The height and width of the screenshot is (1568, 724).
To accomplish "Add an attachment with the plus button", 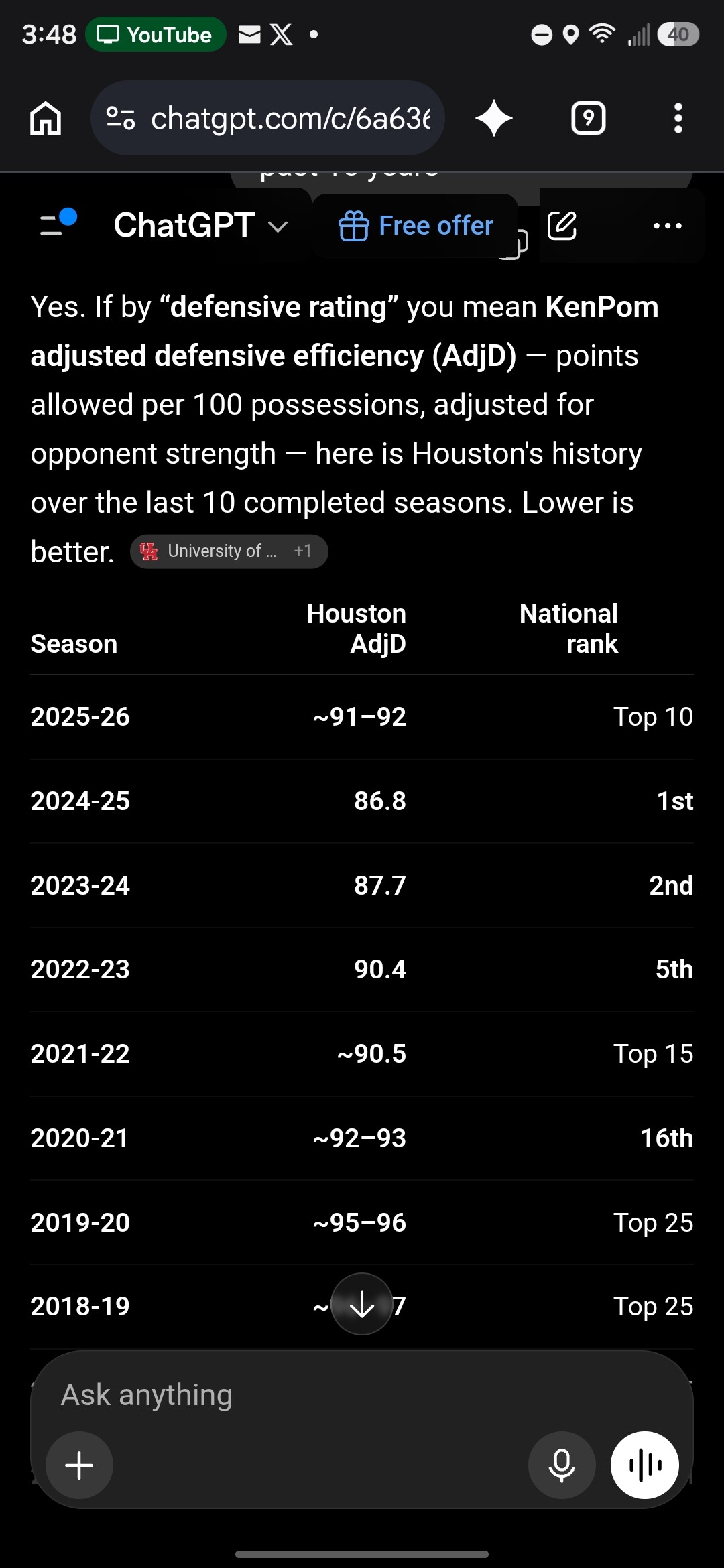I will click(x=79, y=1465).
